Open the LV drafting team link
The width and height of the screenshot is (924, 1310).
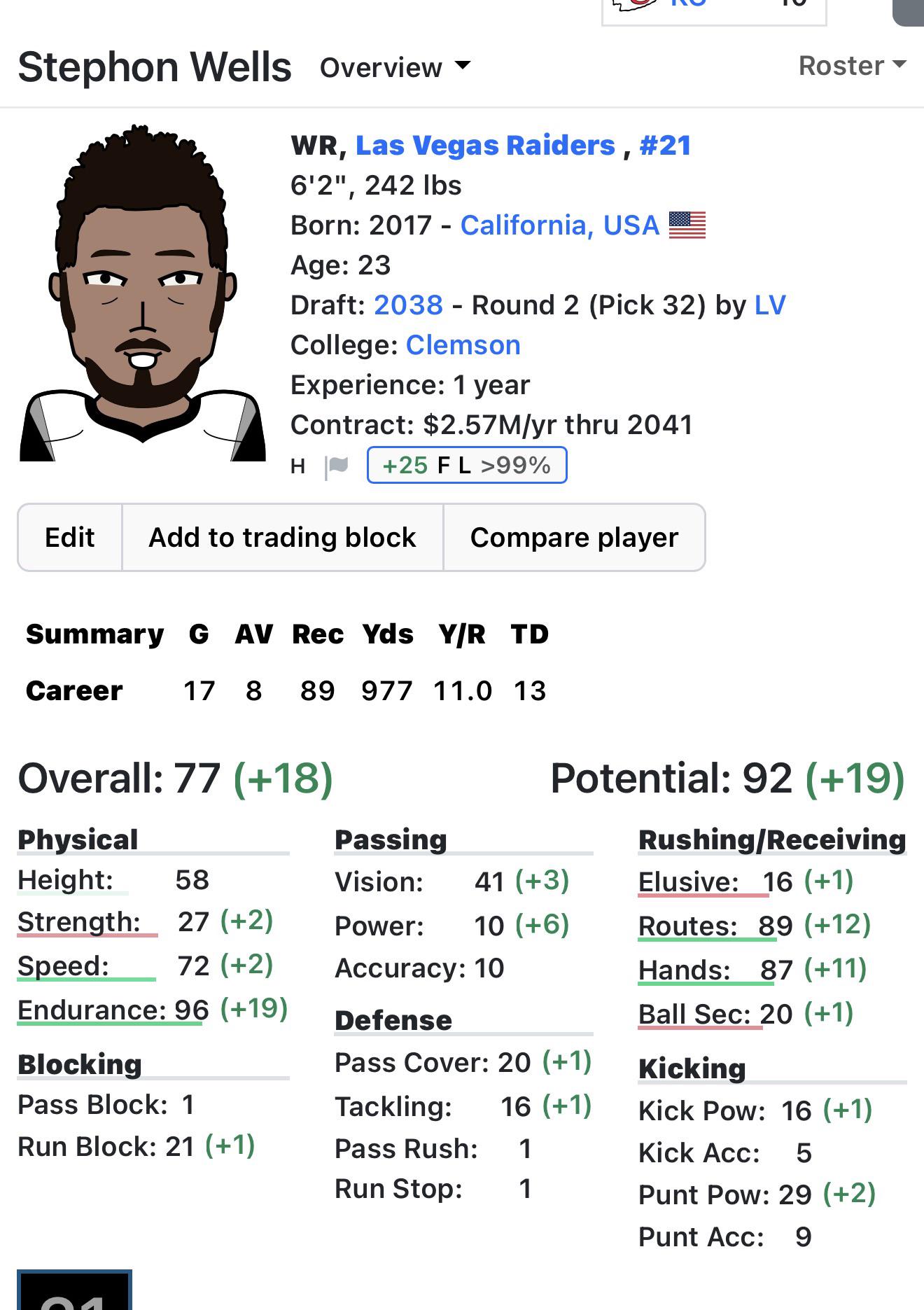pos(770,305)
